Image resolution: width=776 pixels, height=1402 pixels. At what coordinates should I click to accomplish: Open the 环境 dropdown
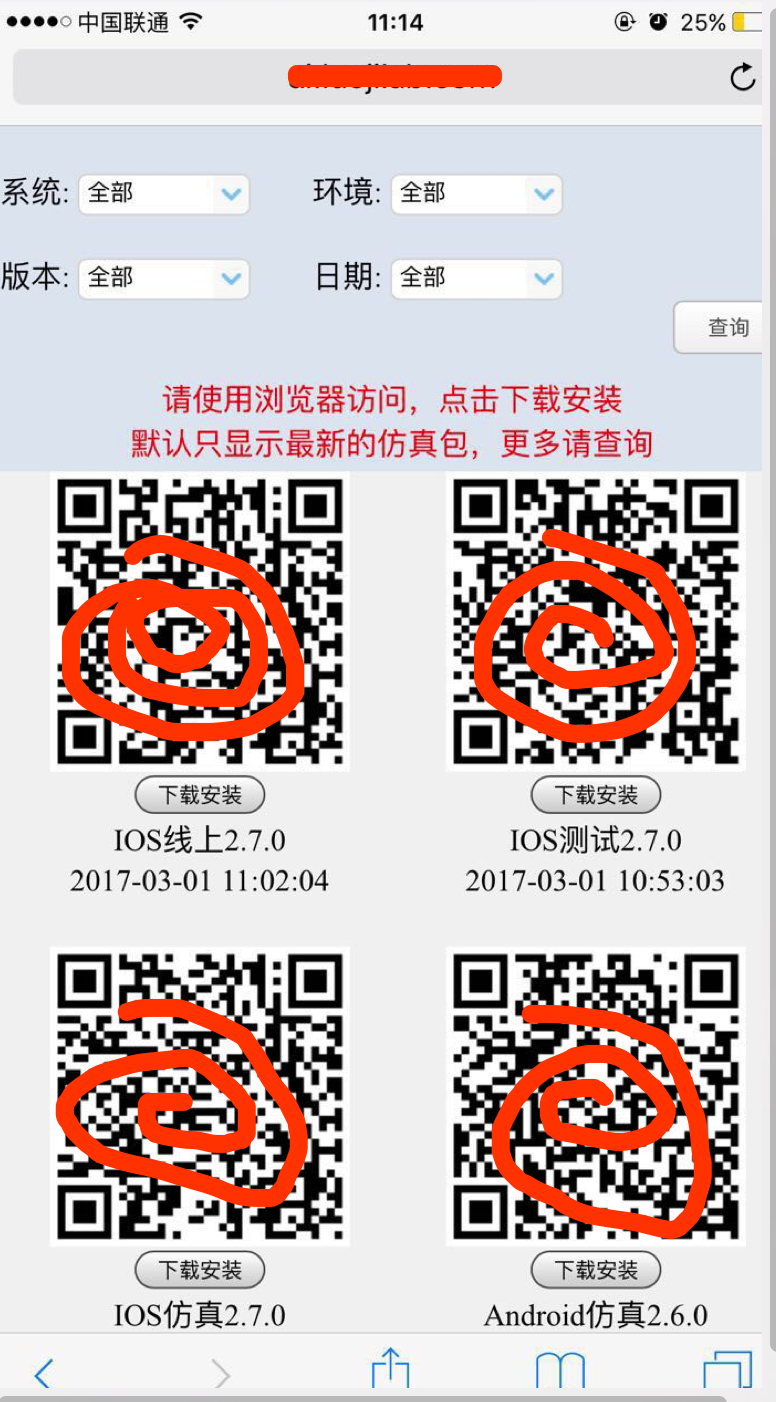pyautogui.click(x=476, y=194)
